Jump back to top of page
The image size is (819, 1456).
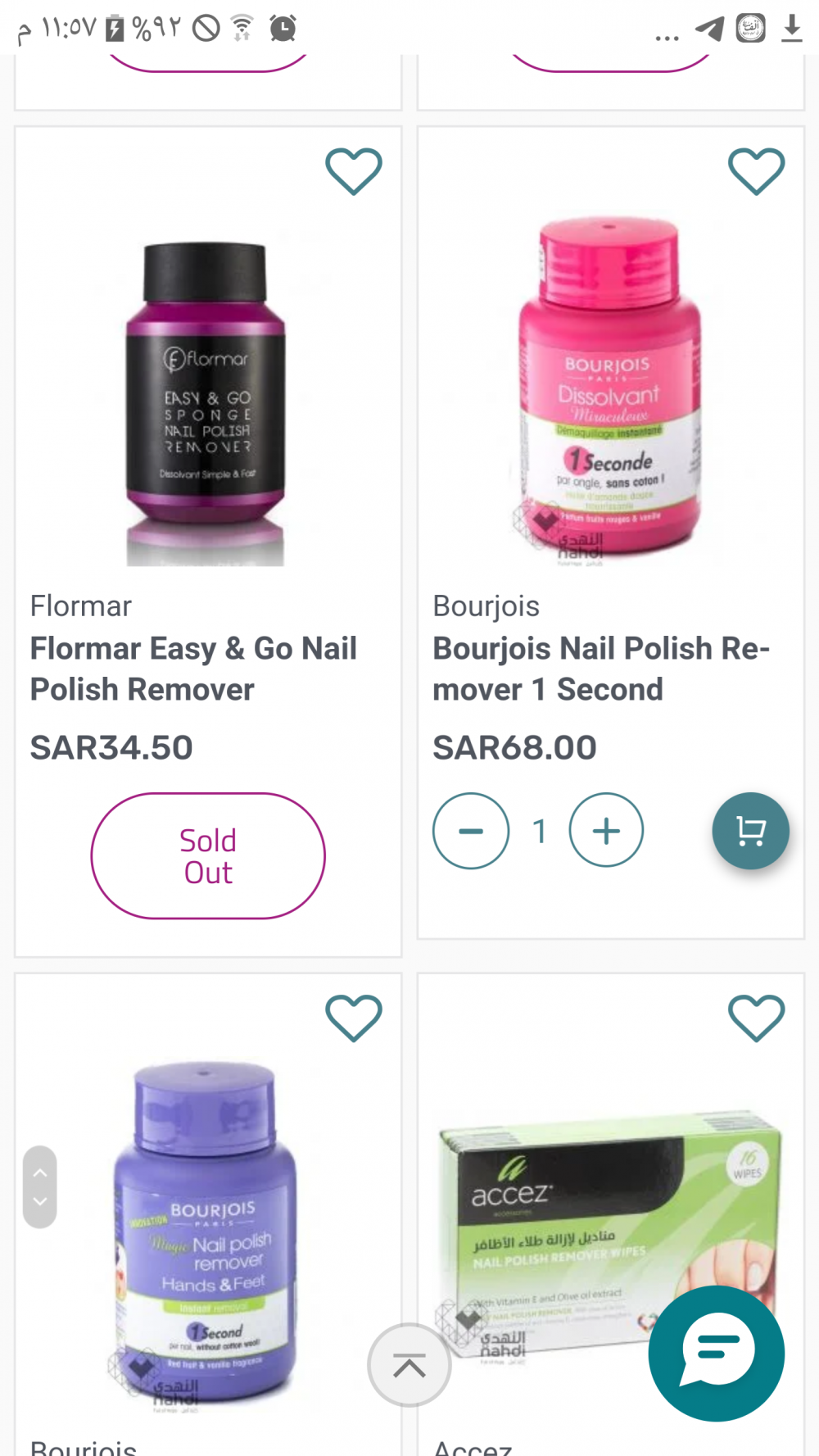coord(409,1364)
